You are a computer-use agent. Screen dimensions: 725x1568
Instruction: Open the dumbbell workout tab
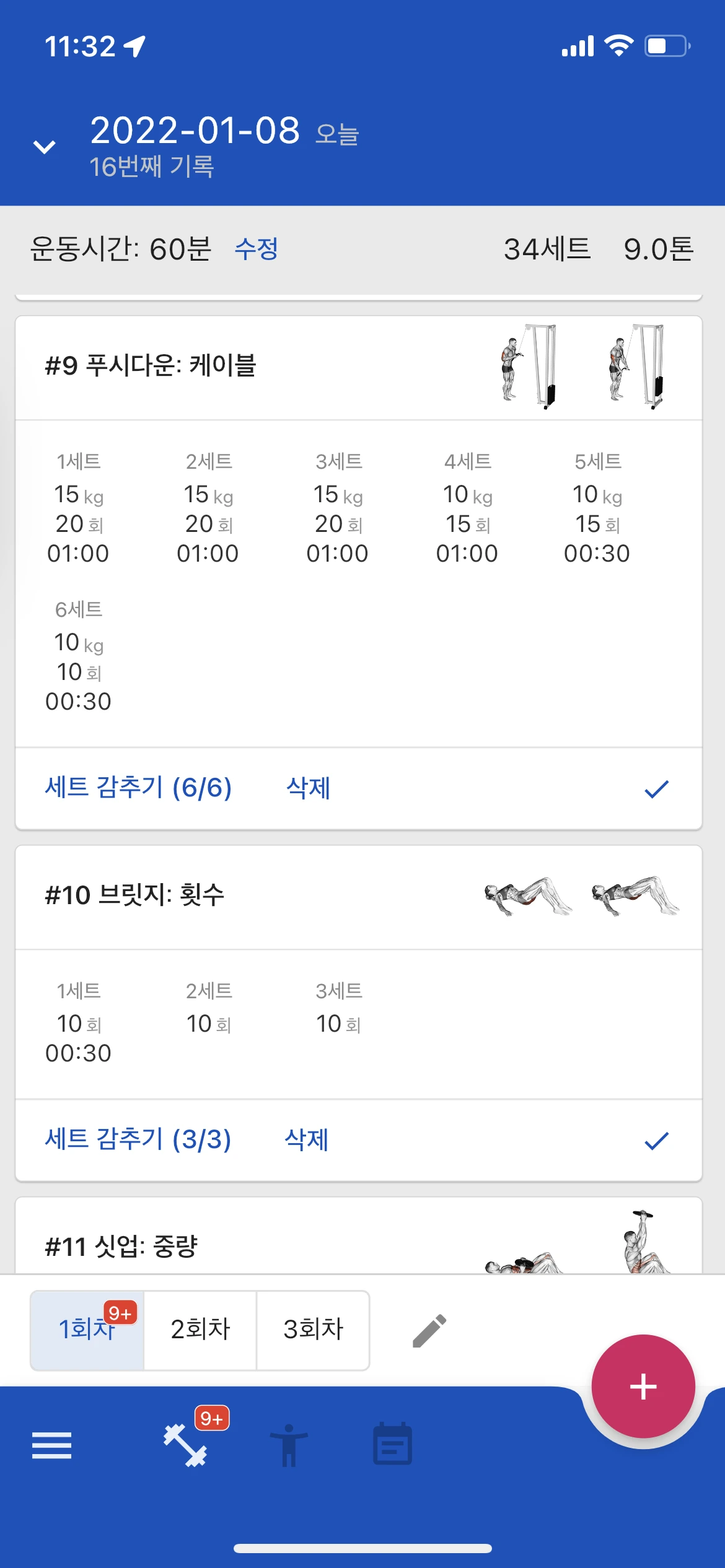tap(185, 1445)
